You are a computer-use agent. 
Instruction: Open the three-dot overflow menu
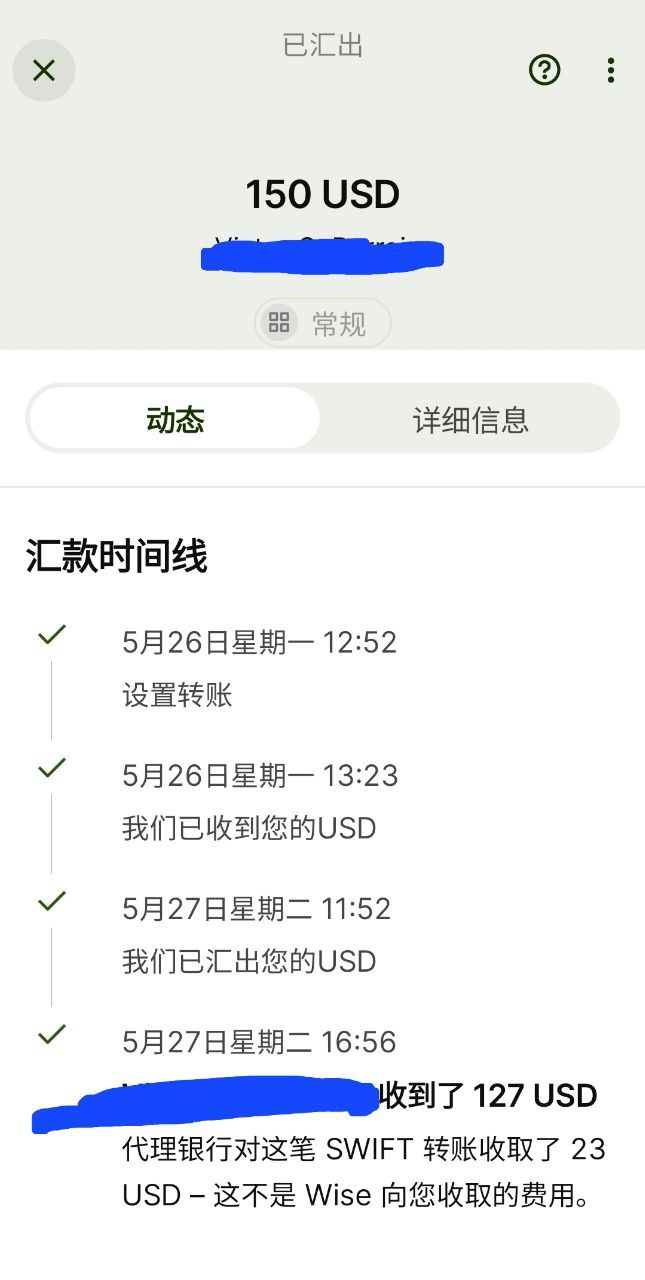610,70
